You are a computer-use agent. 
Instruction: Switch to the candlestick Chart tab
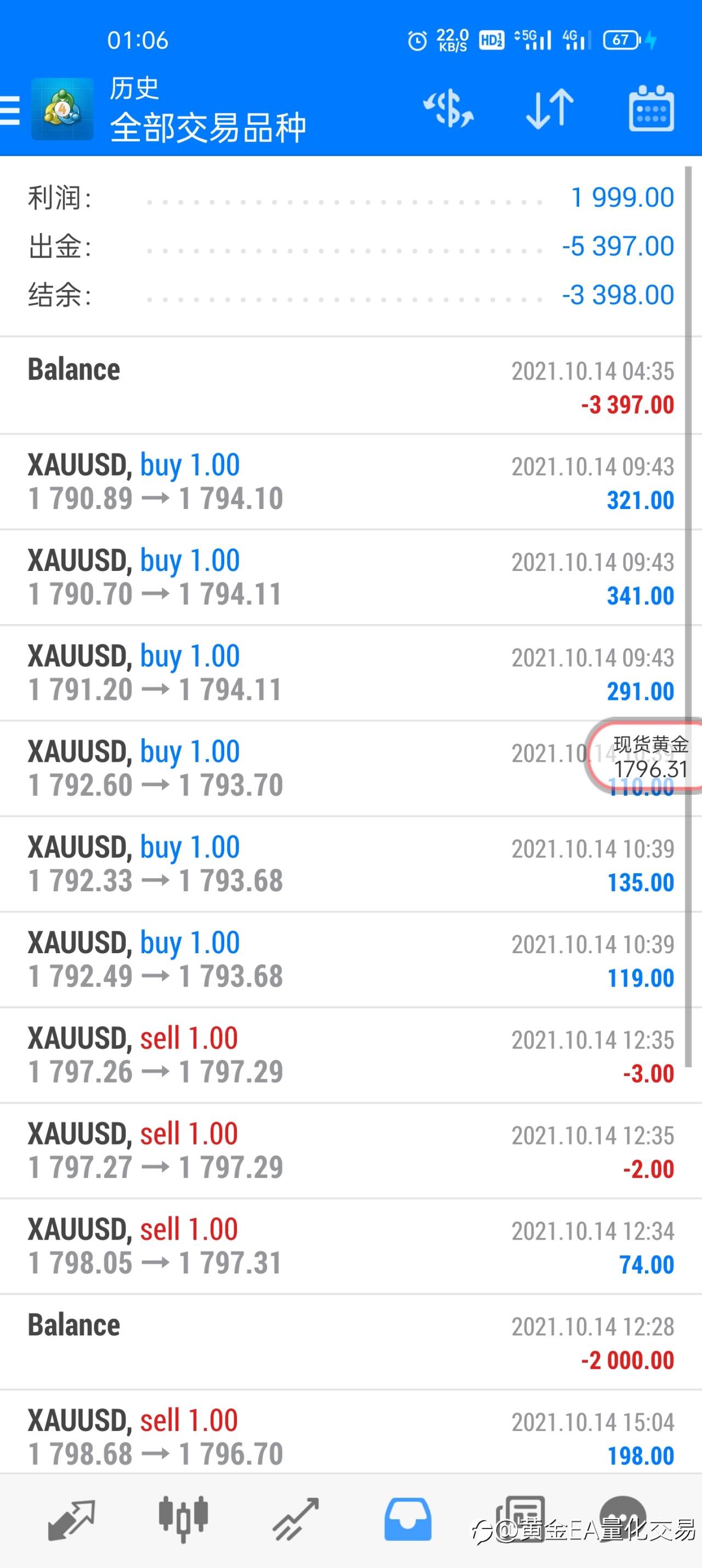pyautogui.click(x=183, y=1520)
